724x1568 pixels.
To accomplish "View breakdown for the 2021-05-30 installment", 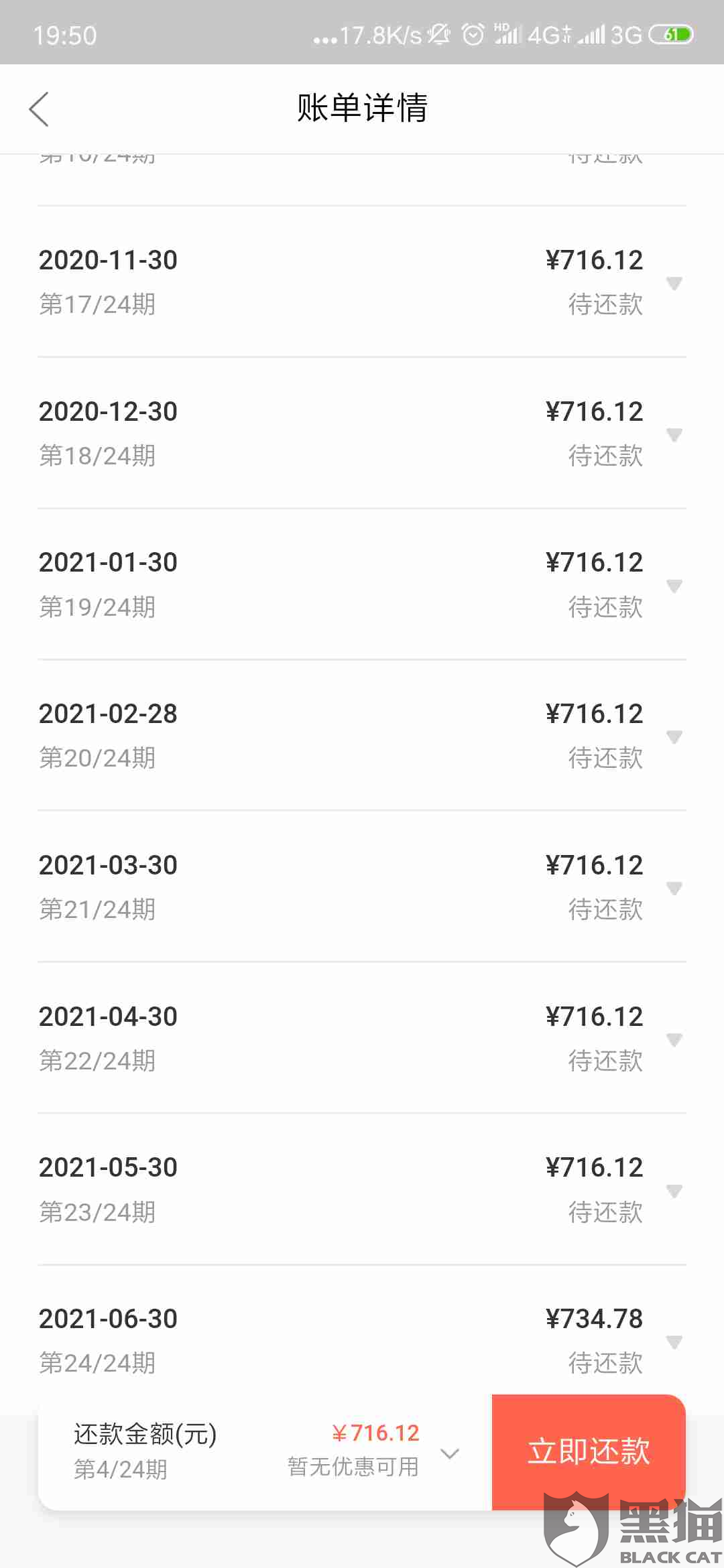I will coord(674,1191).
